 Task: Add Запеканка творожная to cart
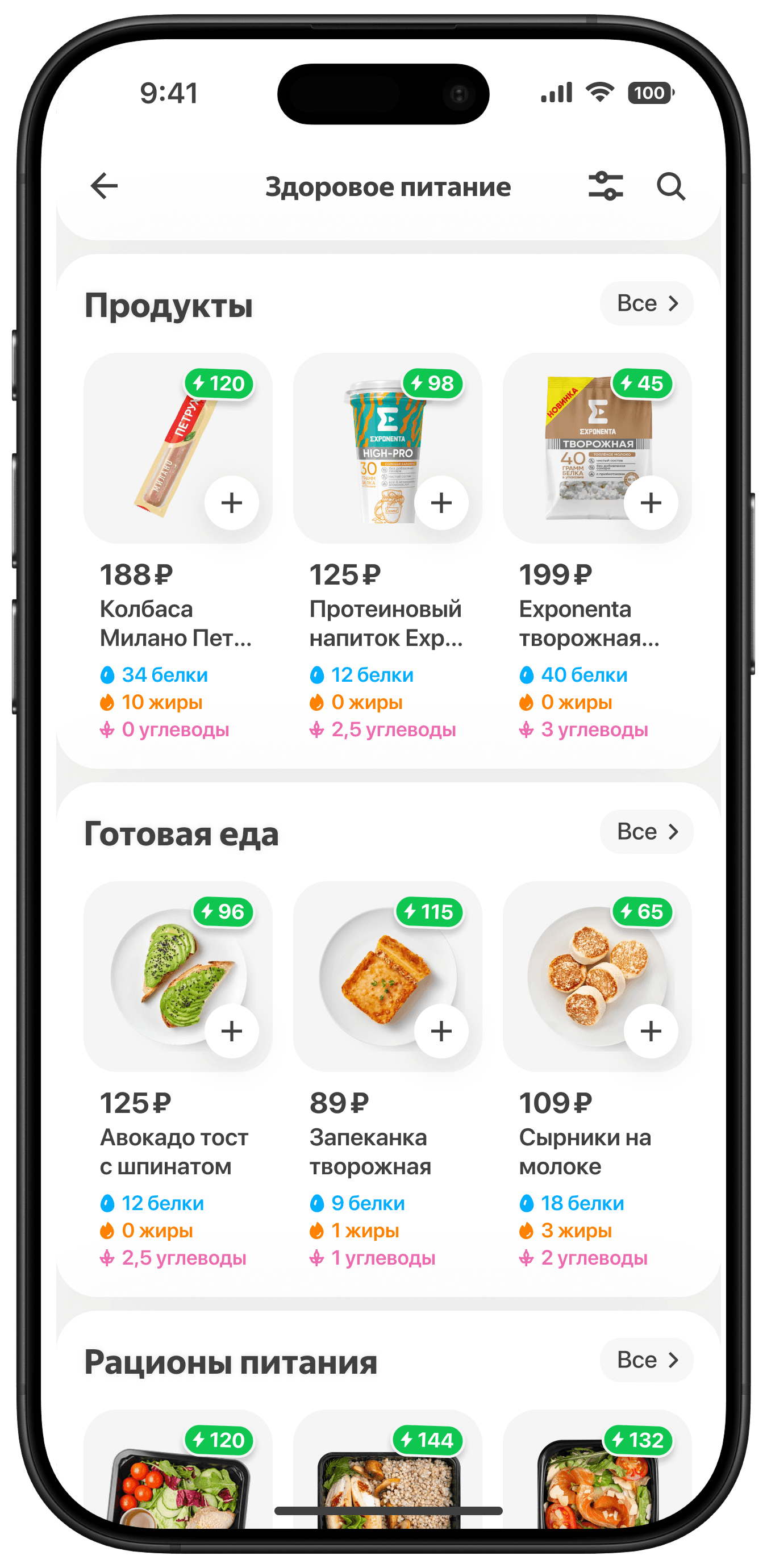pos(441,1031)
